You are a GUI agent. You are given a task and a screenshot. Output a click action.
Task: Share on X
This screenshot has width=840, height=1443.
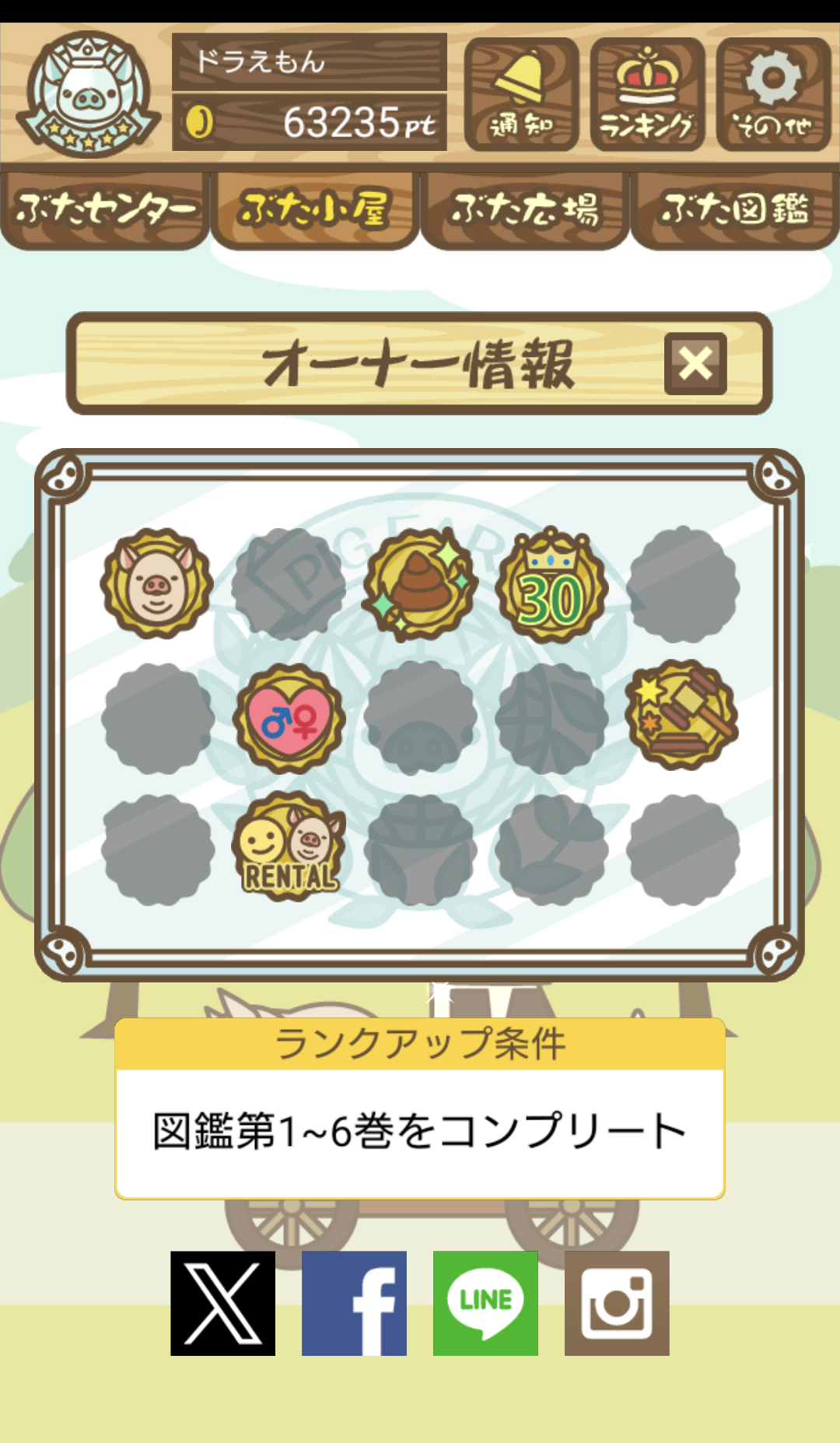point(223,1303)
